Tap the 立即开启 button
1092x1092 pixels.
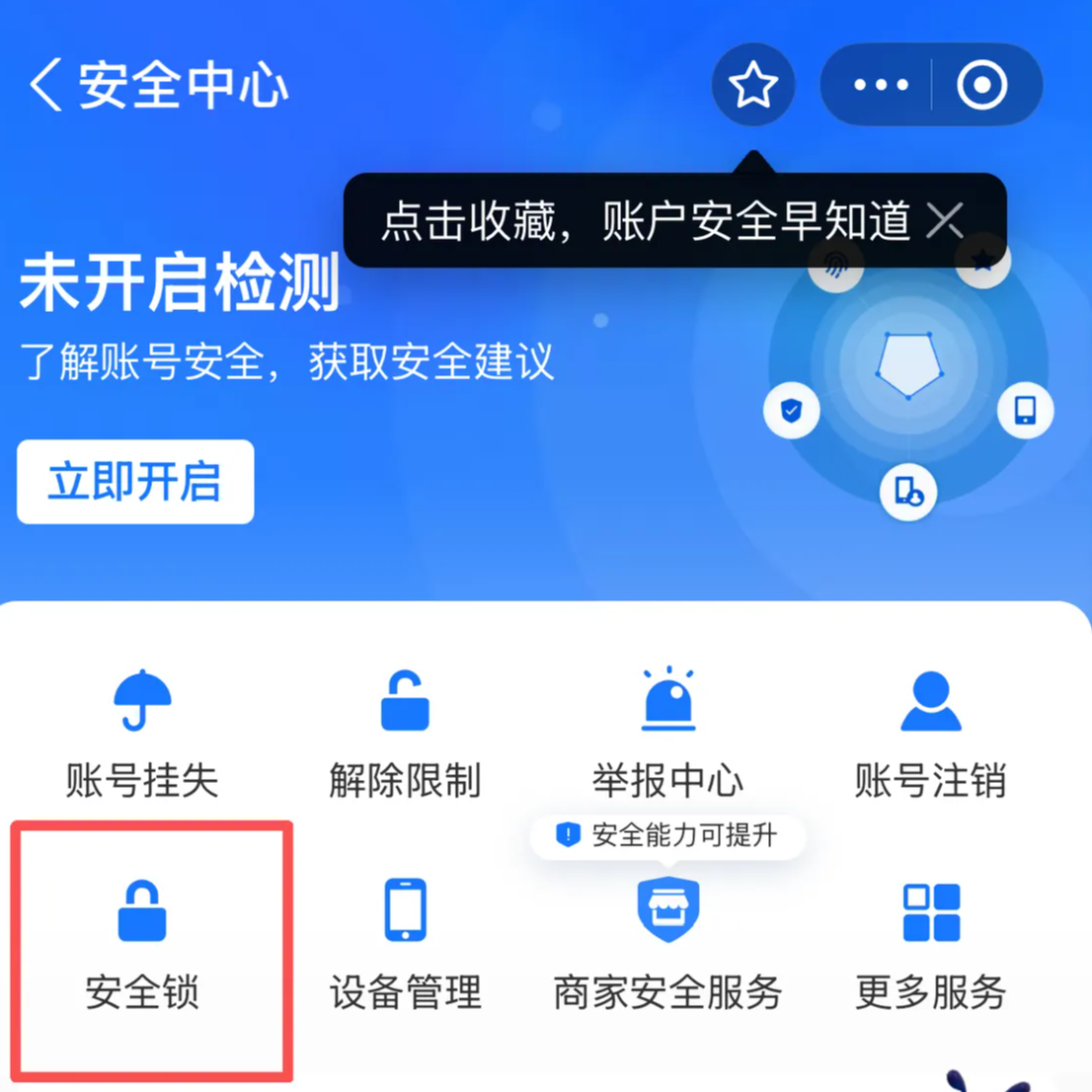click(135, 482)
